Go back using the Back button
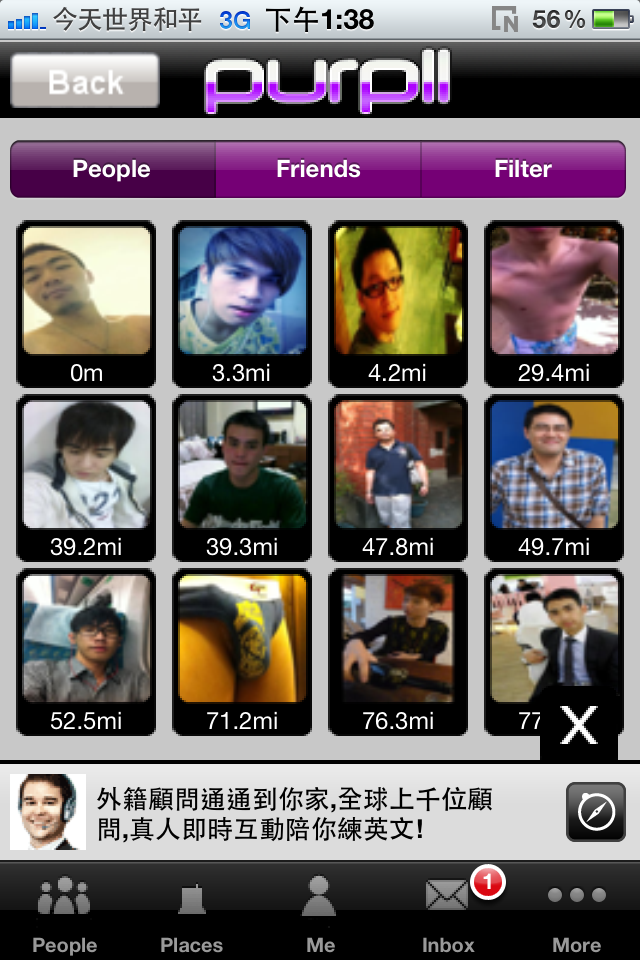 tap(85, 81)
